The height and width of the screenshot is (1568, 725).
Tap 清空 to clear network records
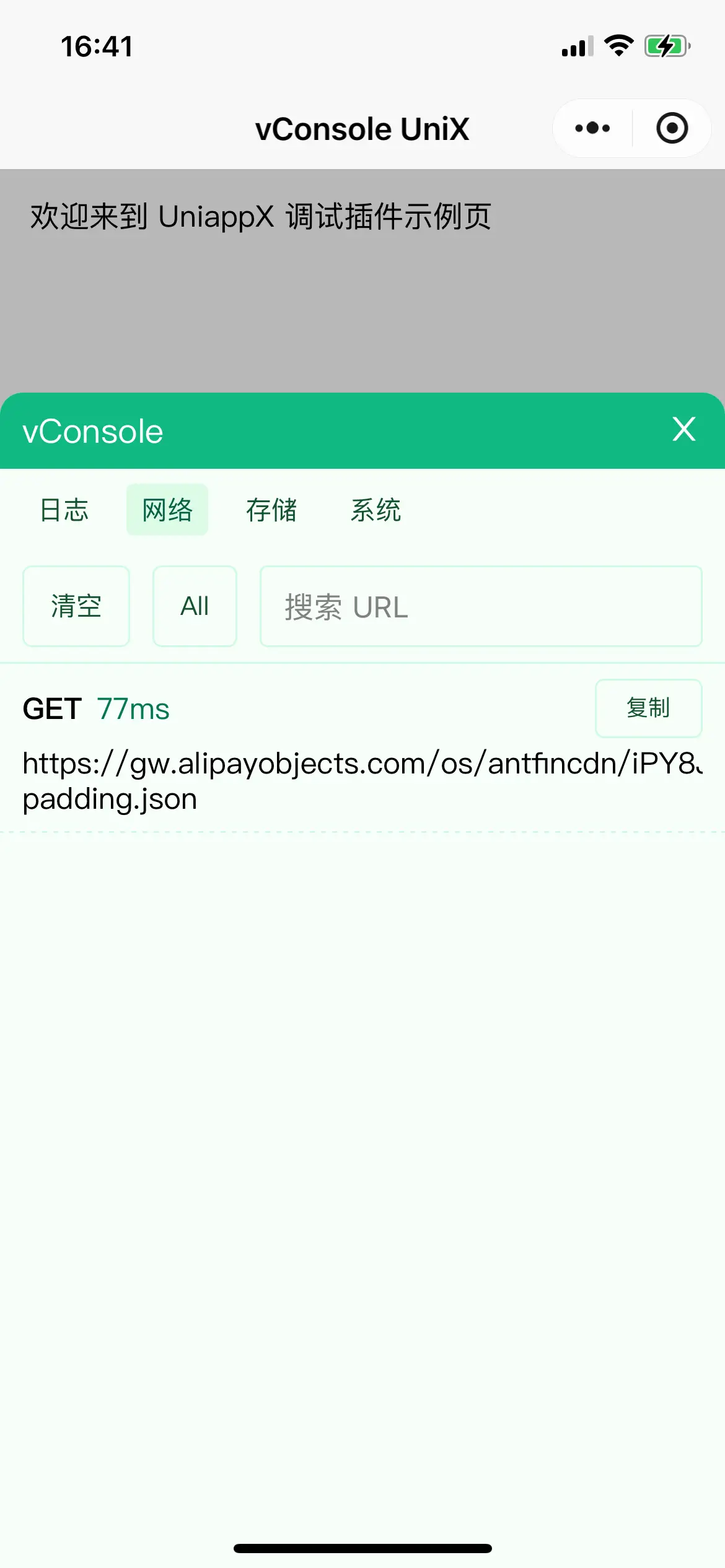[76, 606]
